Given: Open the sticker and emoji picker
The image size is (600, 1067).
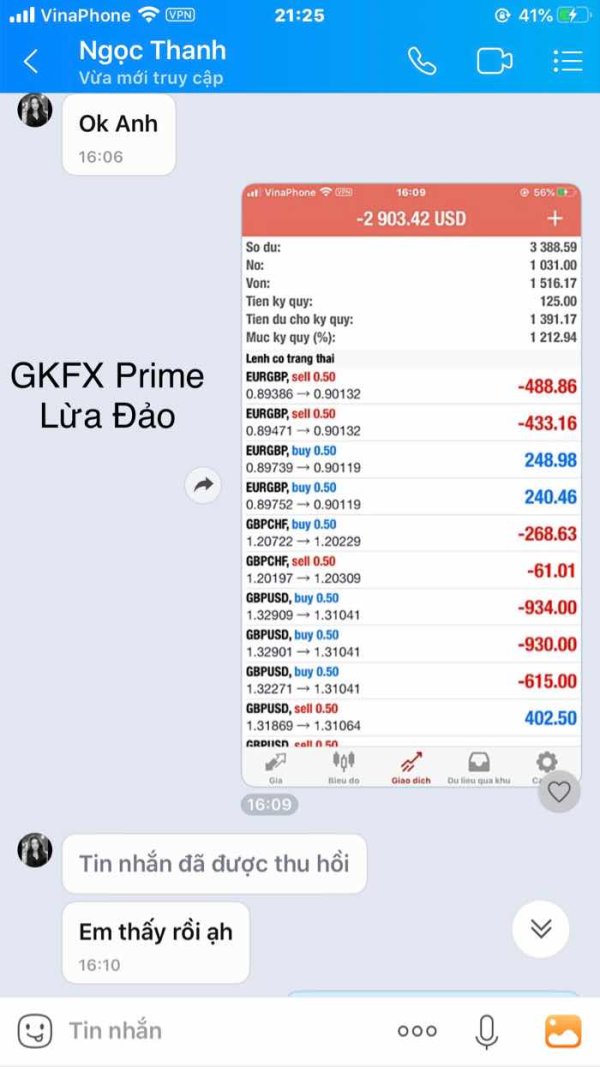Looking at the screenshot, I should pos(34,1030).
